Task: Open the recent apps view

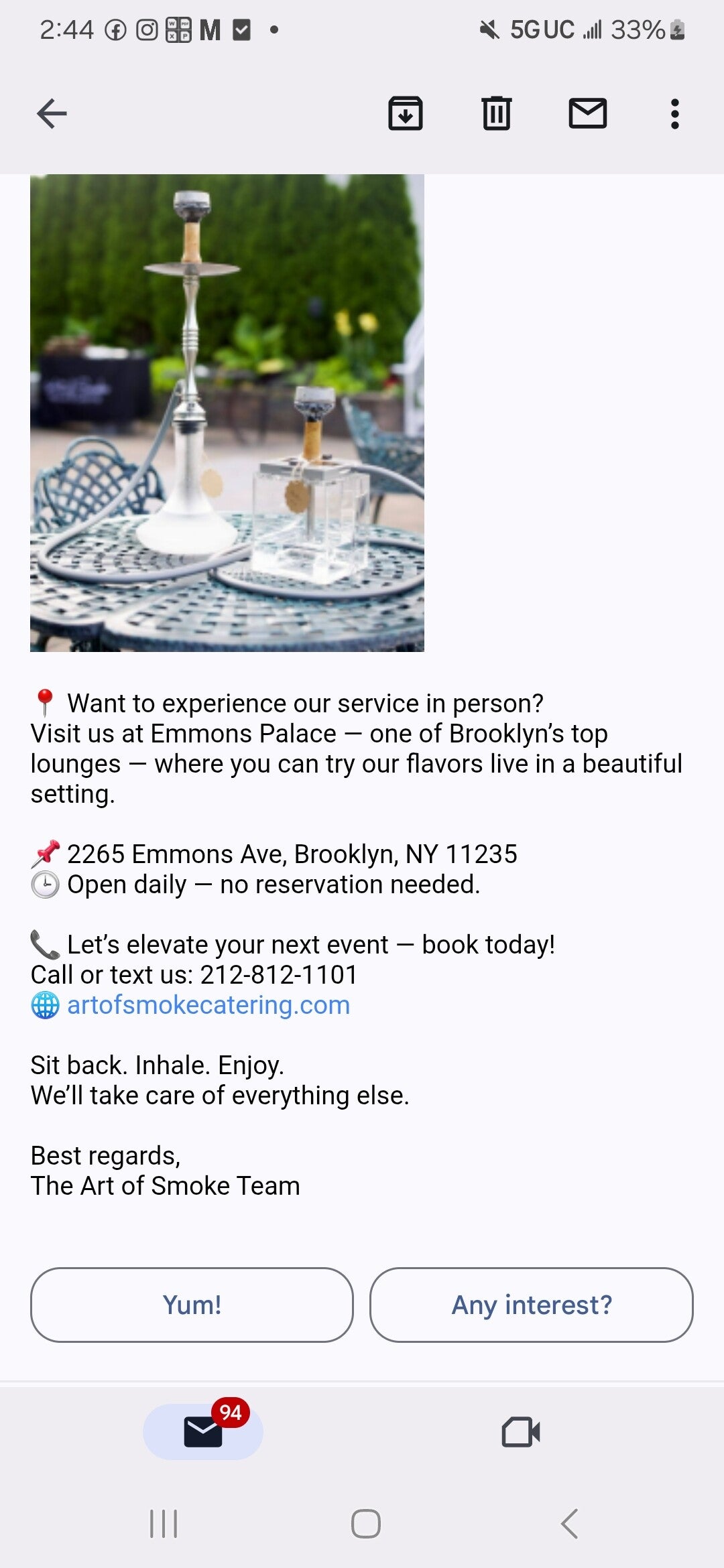Action: pos(164,1523)
